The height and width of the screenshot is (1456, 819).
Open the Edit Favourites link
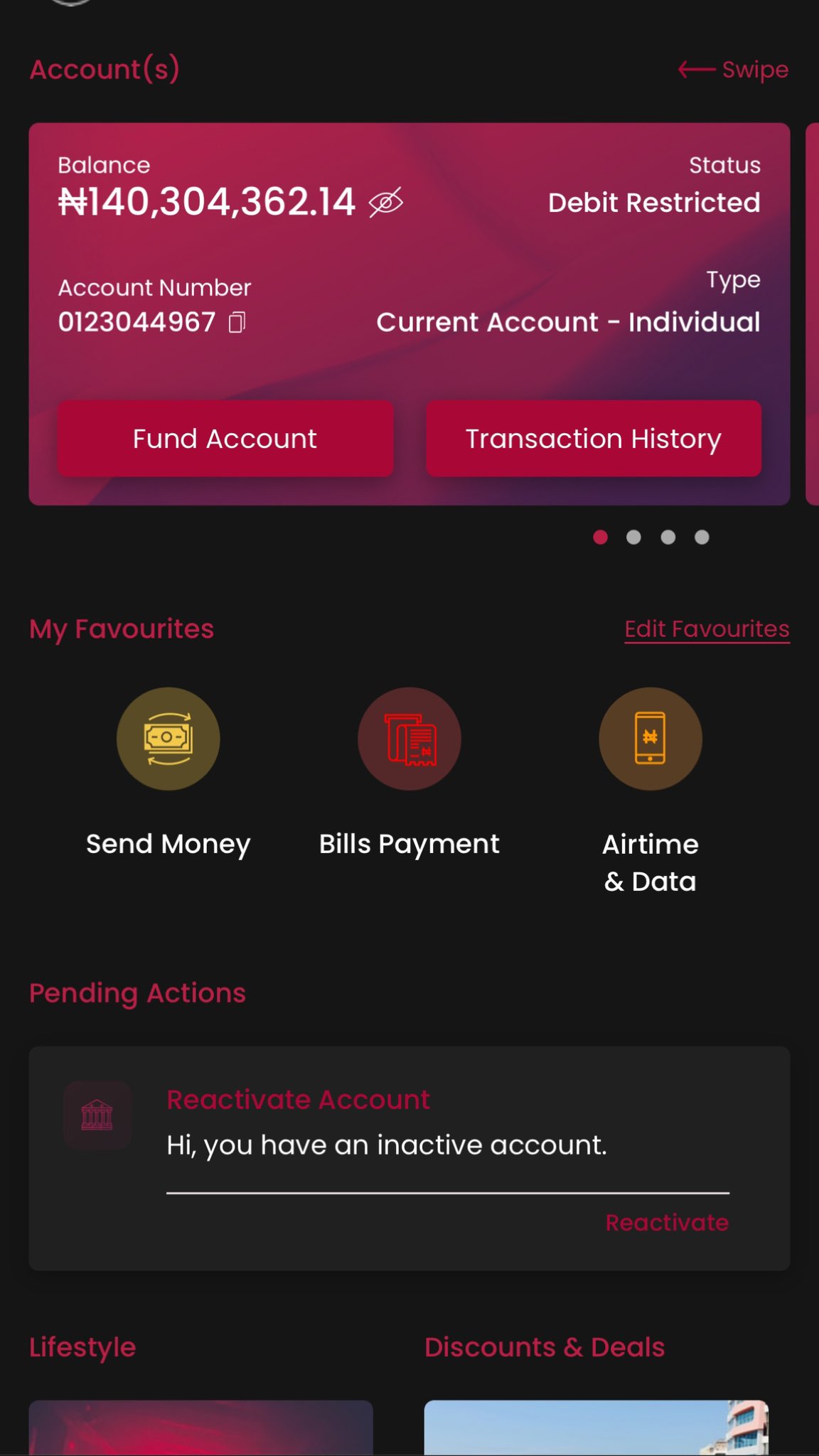click(707, 629)
